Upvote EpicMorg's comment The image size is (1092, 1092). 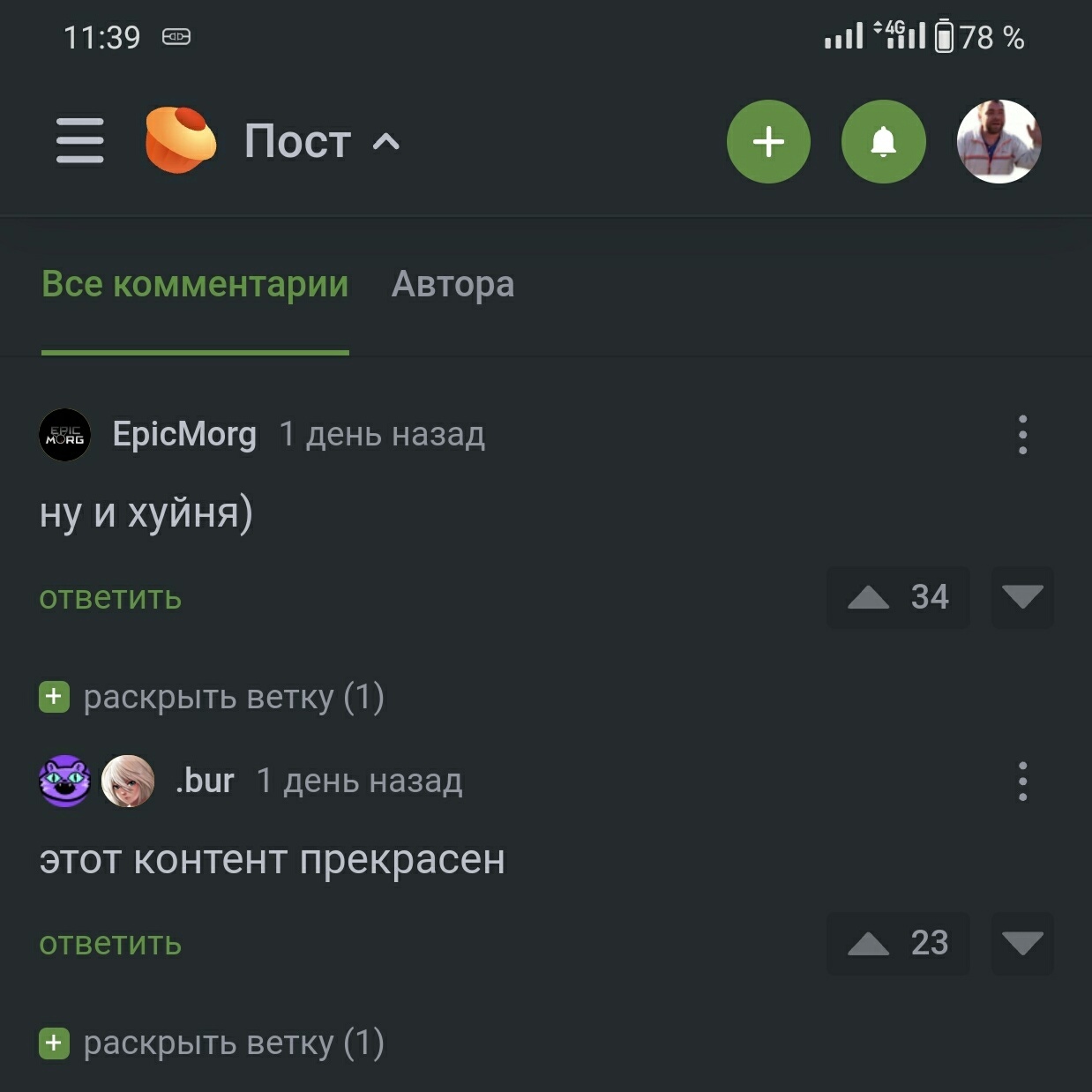coord(869,598)
